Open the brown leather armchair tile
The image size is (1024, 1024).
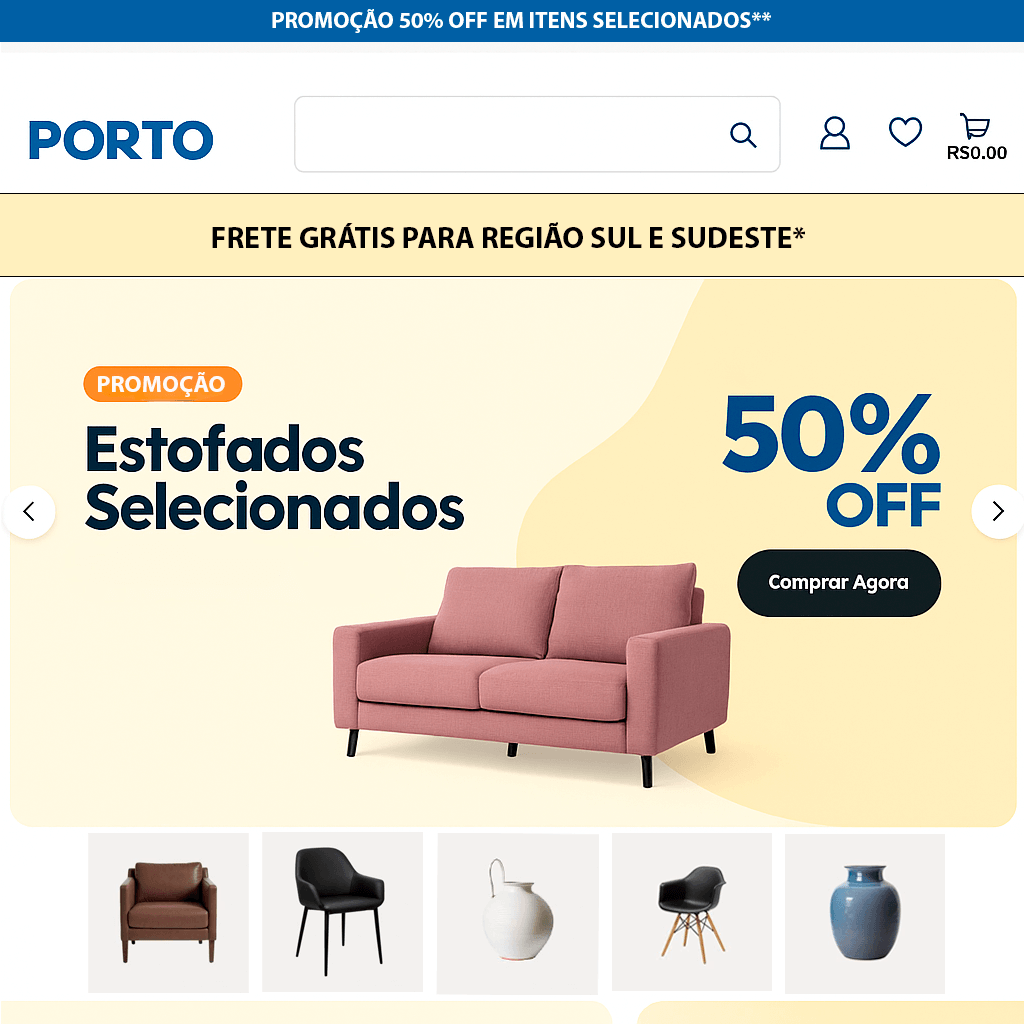tap(168, 912)
